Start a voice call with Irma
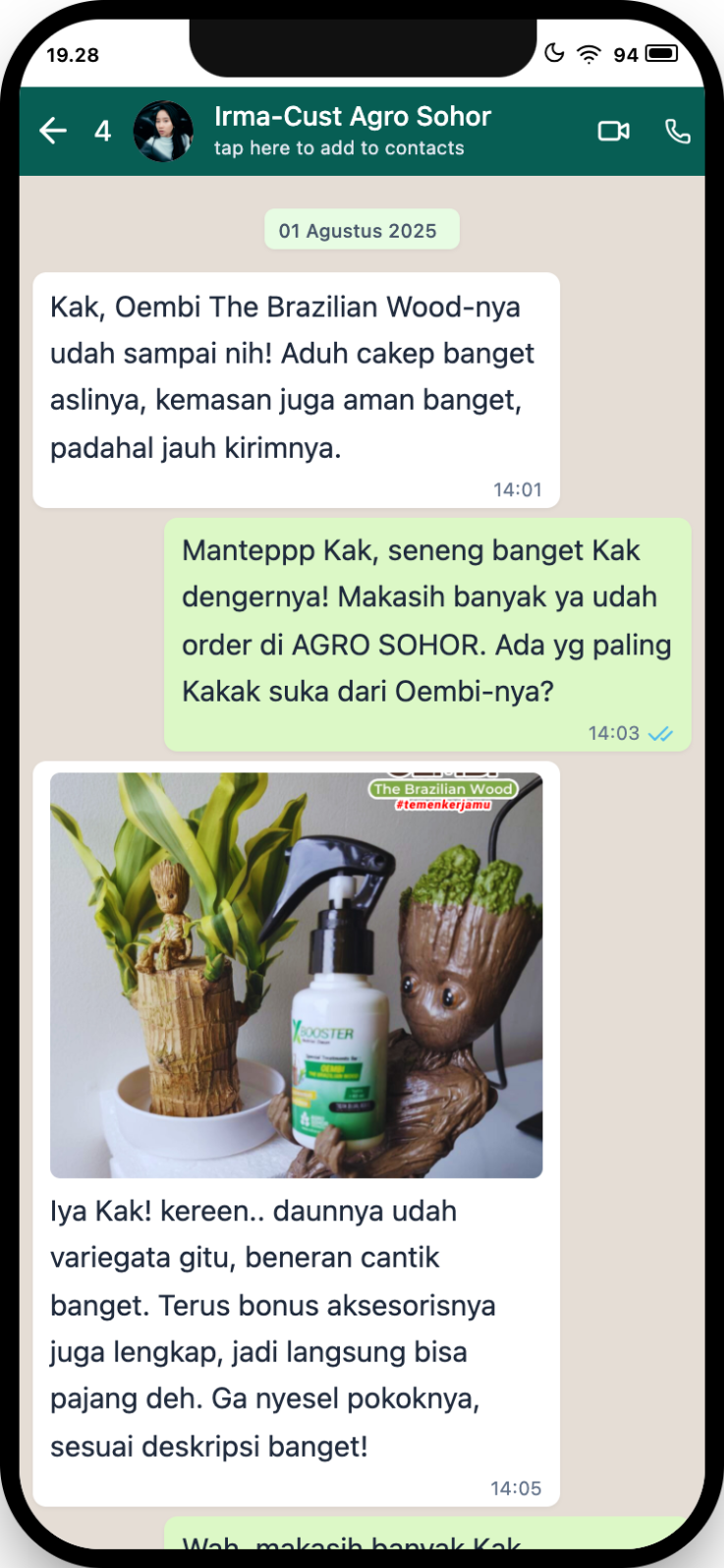 coord(678,131)
